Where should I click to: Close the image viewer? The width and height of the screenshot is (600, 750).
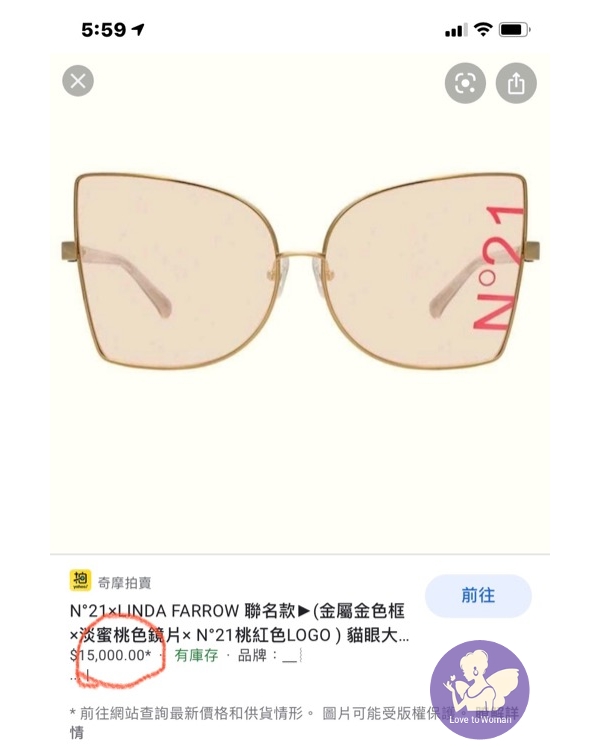(x=78, y=81)
